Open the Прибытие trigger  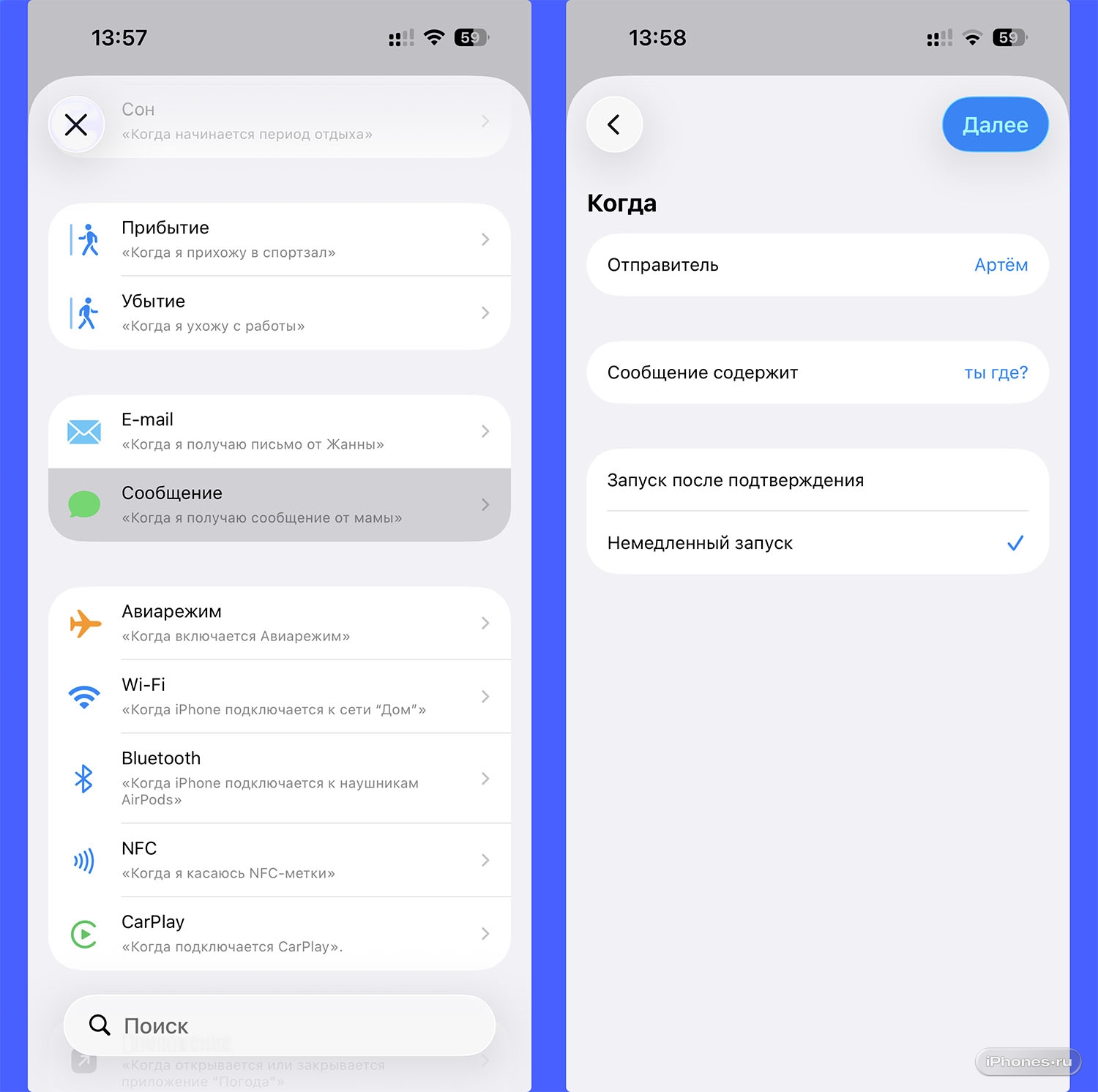(x=279, y=239)
